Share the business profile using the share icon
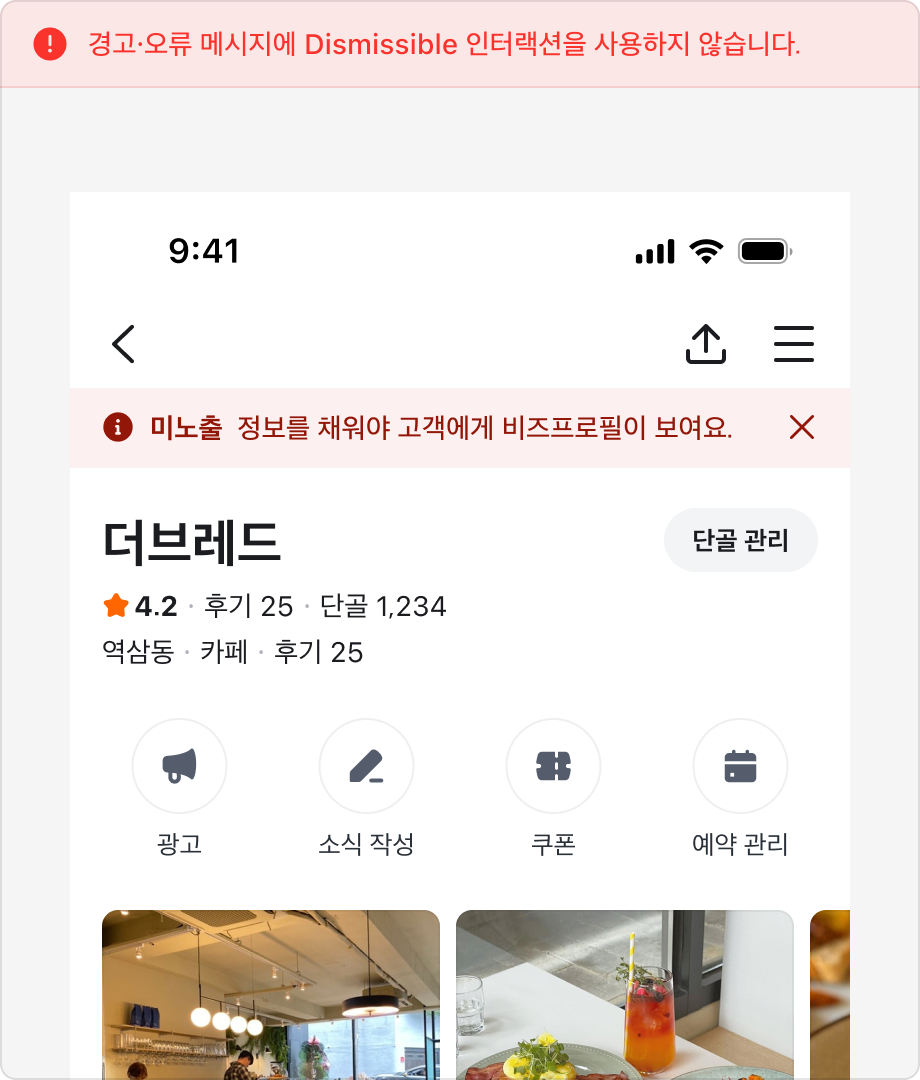Screen dimensions: 920x1080 pyautogui.click(x=706, y=343)
